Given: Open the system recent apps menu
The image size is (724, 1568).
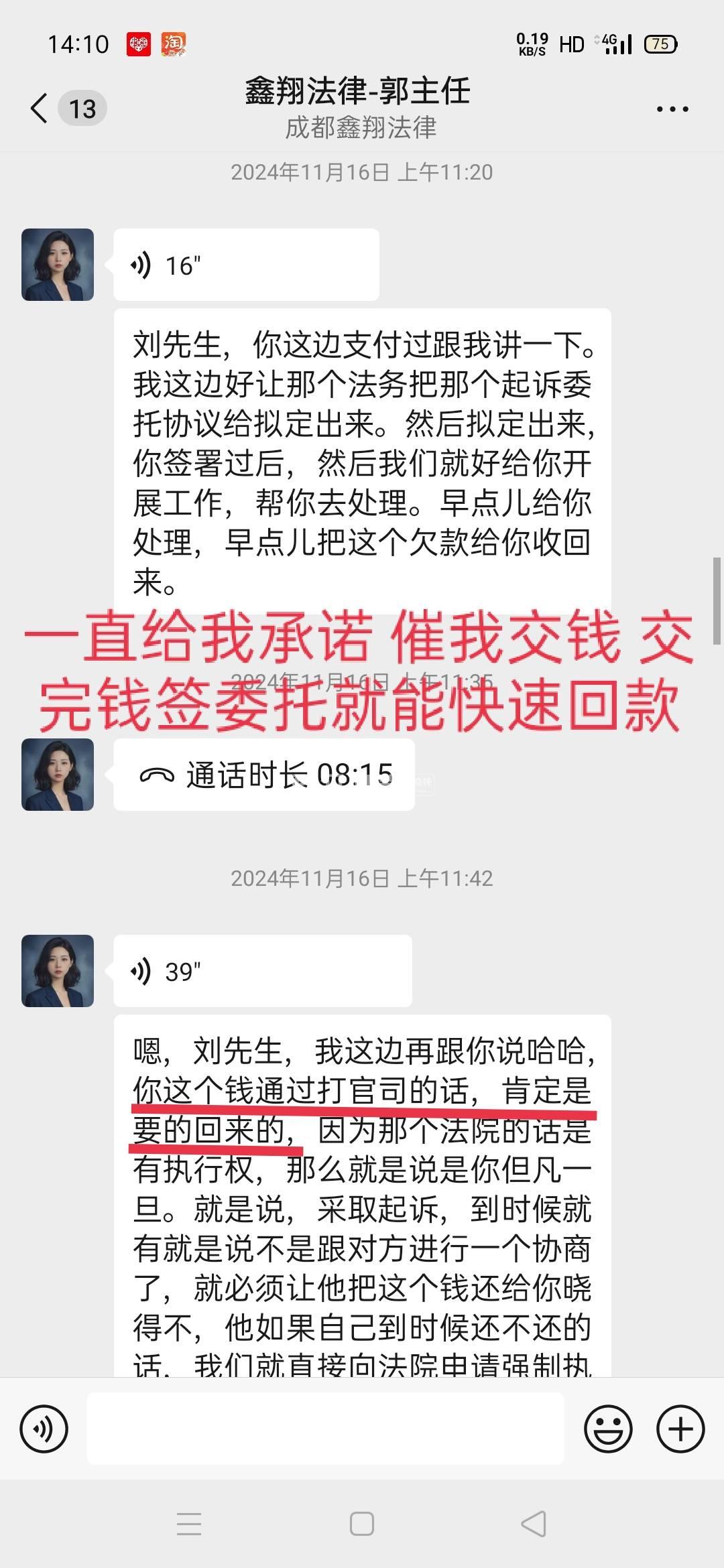Looking at the screenshot, I should tap(189, 1524).
